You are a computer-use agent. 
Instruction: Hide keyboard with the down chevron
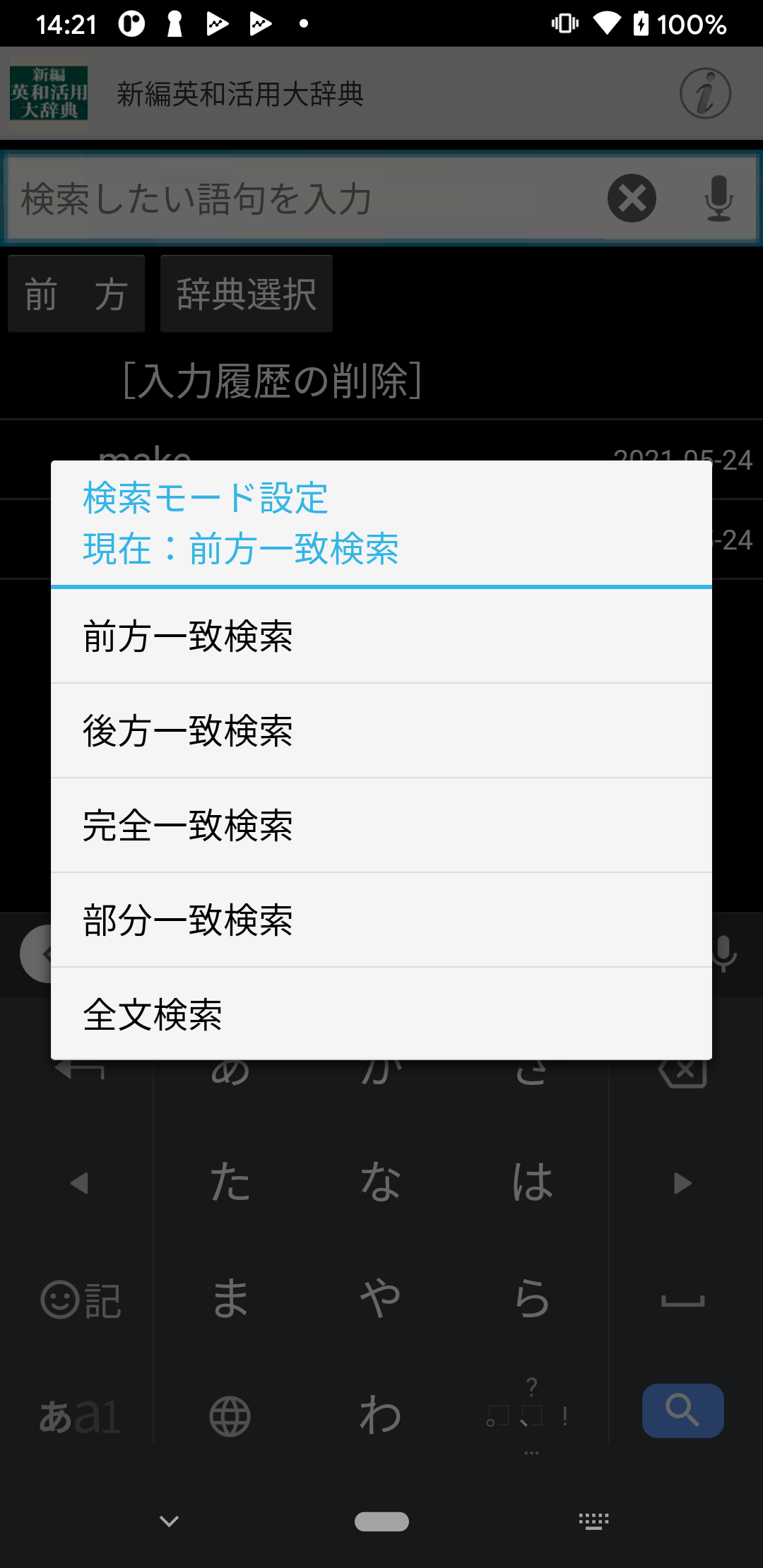click(169, 1521)
